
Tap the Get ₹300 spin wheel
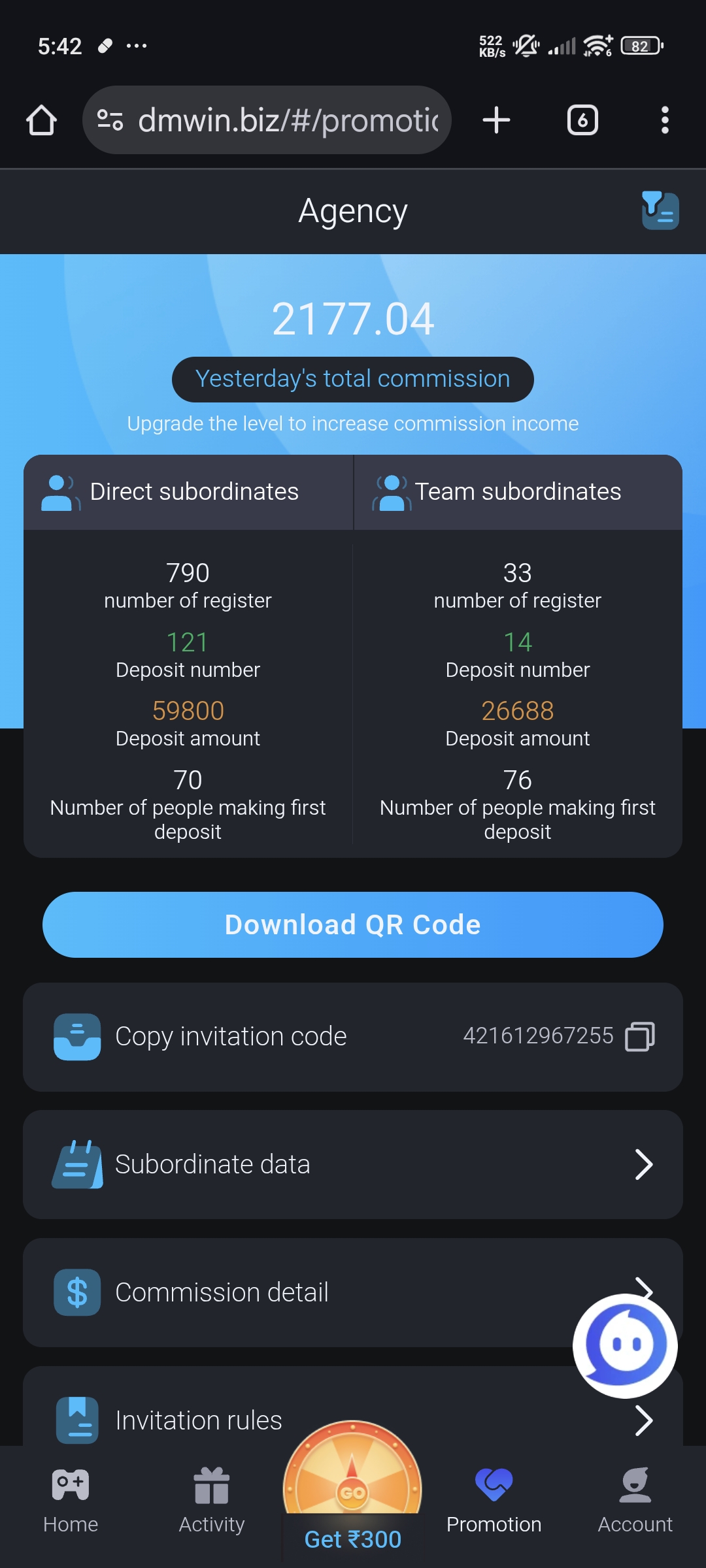click(353, 1493)
